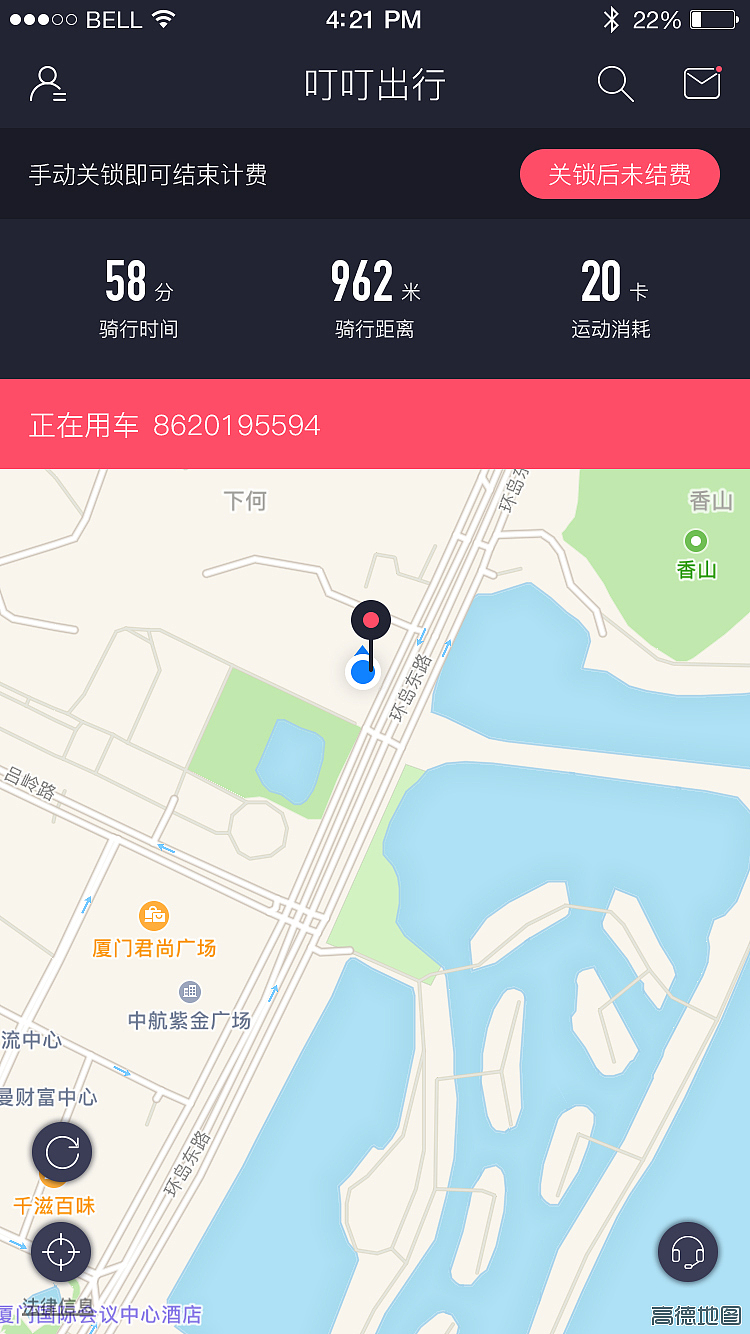Tap the 中航紫金广场 building icon

(190, 992)
